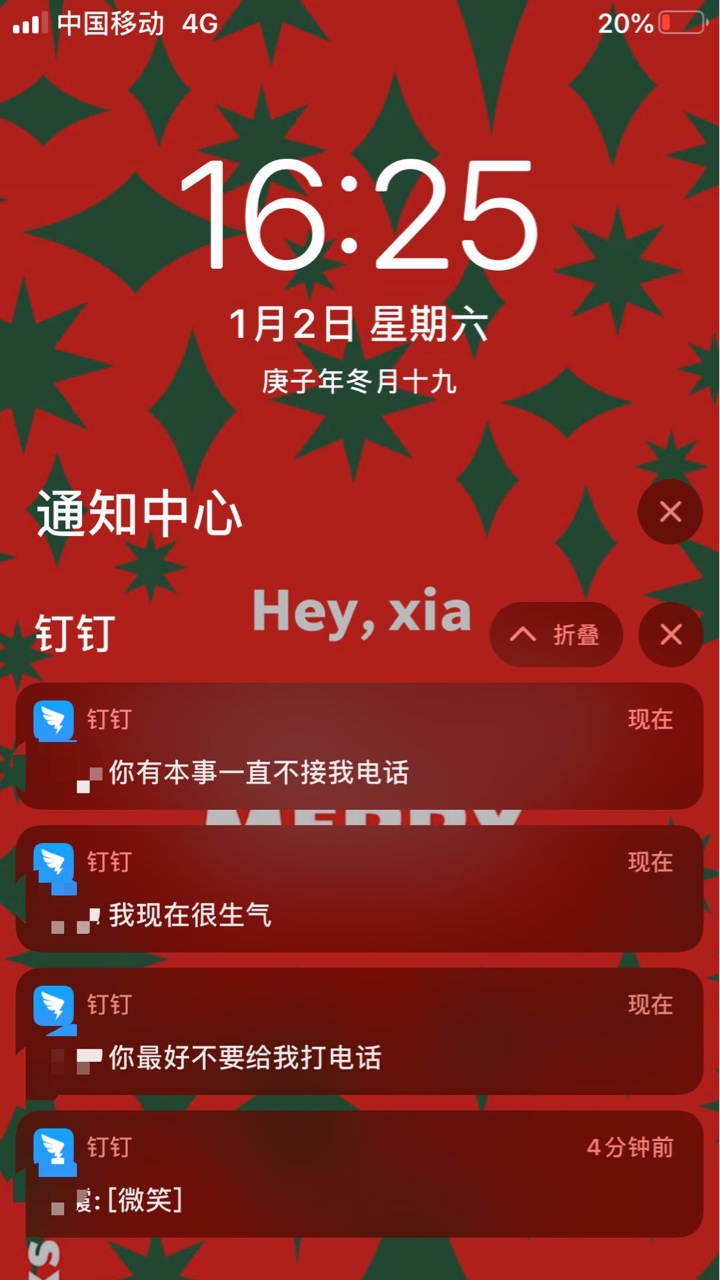Open the 我现在很生气 notification

pyautogui.click(x=360, y=889)
